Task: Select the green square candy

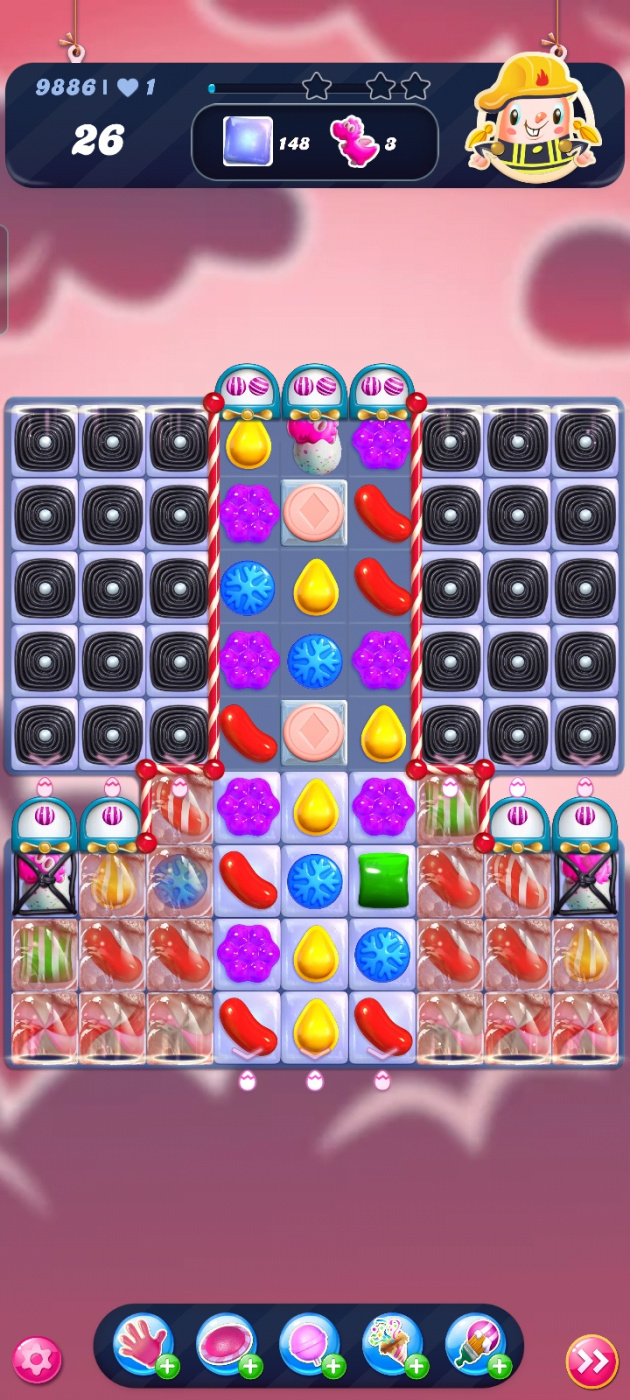Action: pos(384,880)
